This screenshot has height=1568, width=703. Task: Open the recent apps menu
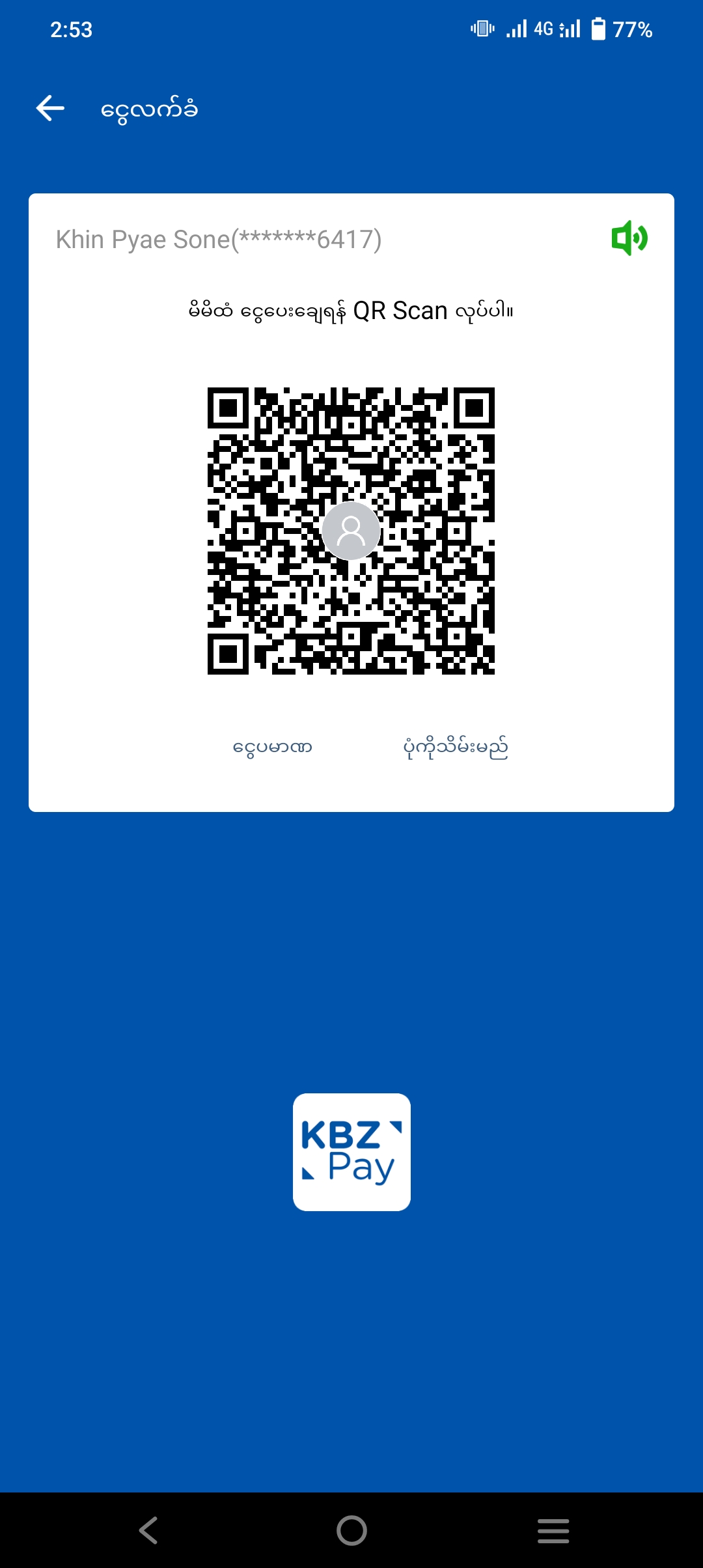click(x=553, y=1530)
